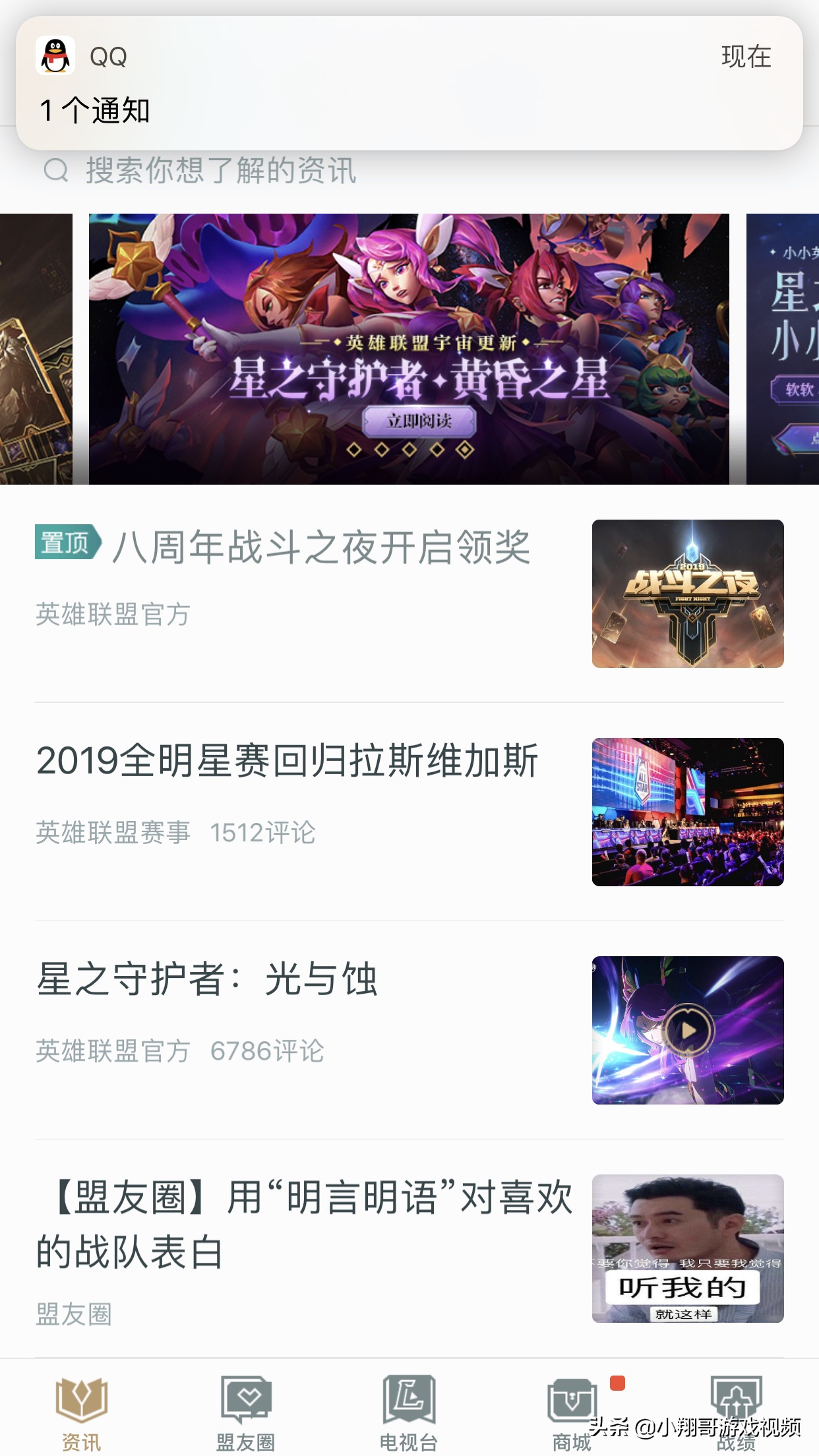Play the 星之守护者：光与蚀 video
The image size is (819, 1456).
pyautogui.click(x=688, y=1030)
